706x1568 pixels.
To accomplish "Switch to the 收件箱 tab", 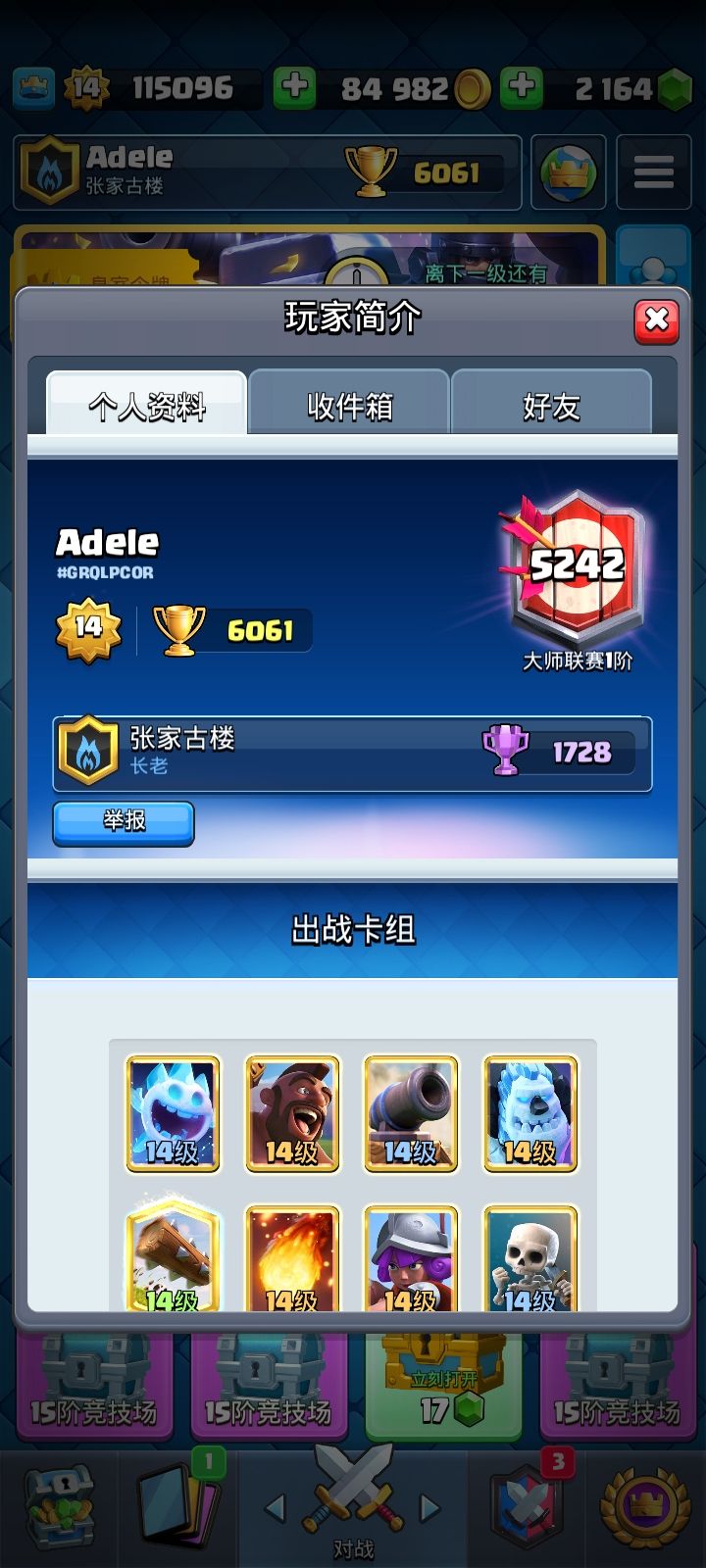I will click(350, 405).
